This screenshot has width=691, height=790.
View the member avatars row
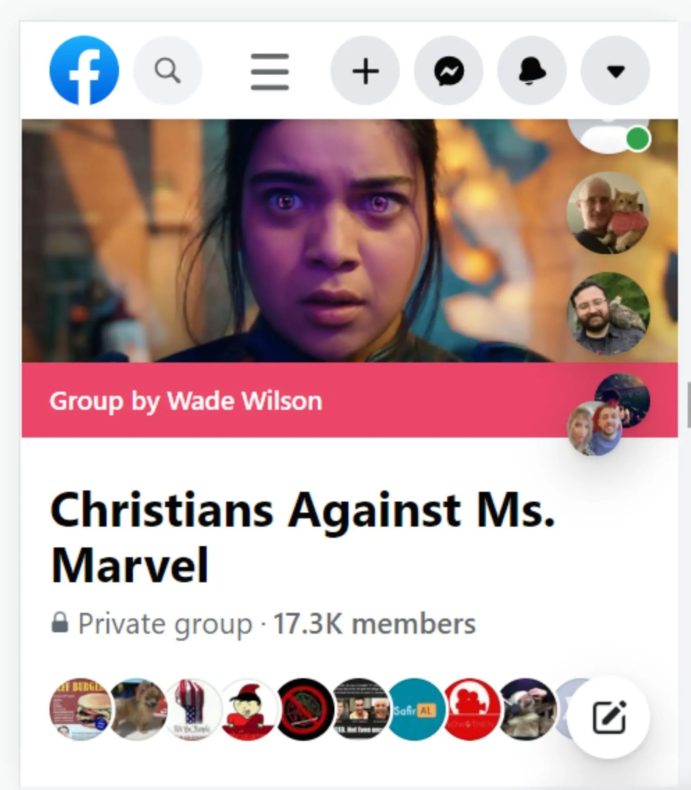coord(300,708)
